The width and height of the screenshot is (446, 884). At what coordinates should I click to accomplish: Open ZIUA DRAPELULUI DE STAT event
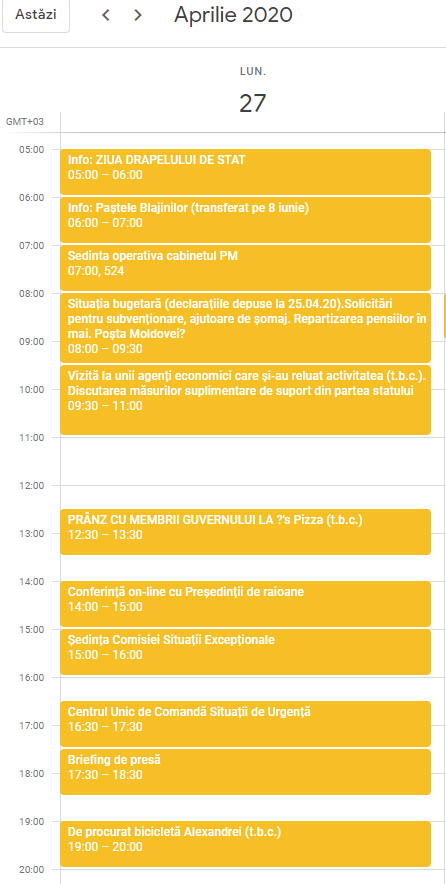click(x=245, y=172)
